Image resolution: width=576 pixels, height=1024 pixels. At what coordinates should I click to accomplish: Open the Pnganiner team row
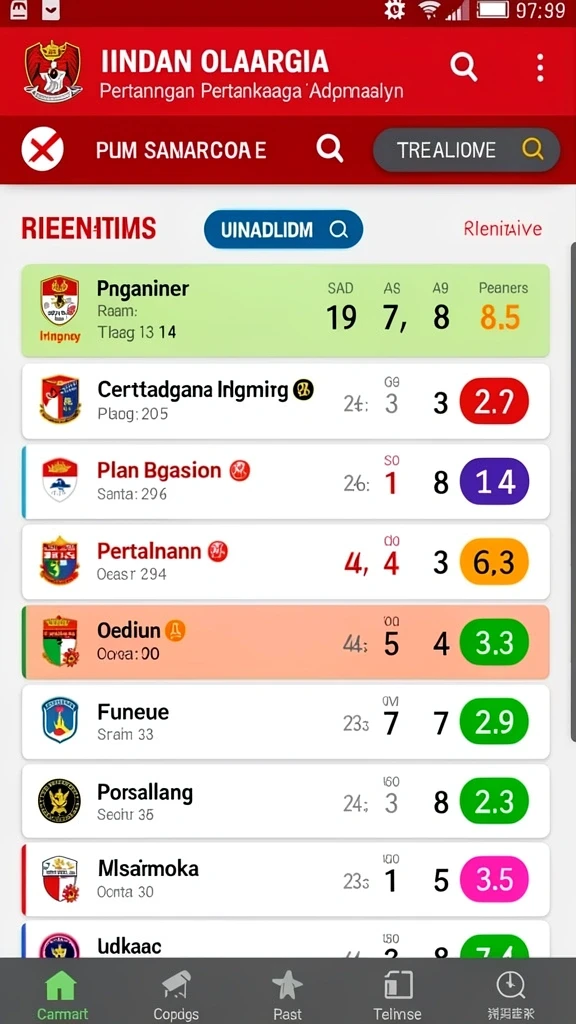(285, 310)
